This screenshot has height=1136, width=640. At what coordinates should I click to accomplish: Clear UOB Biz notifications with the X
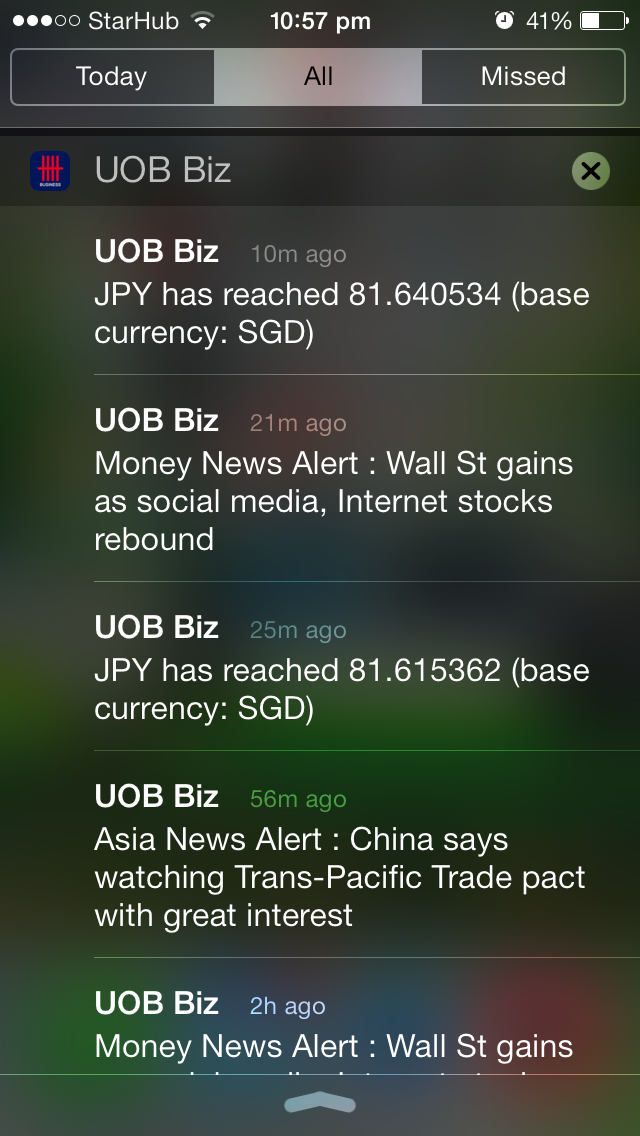pyautogui.click(x=590, y=171)
